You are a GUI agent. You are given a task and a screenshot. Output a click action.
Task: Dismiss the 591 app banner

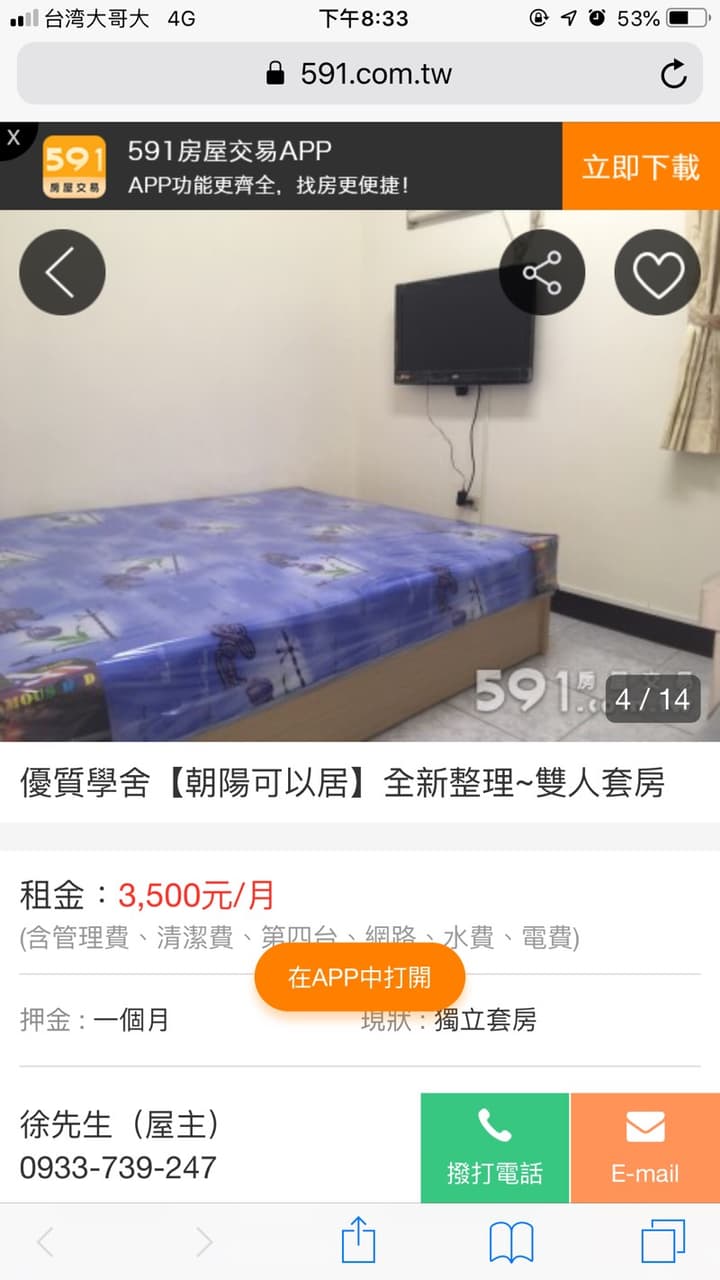pyautogui.click(x=13, y=139)
